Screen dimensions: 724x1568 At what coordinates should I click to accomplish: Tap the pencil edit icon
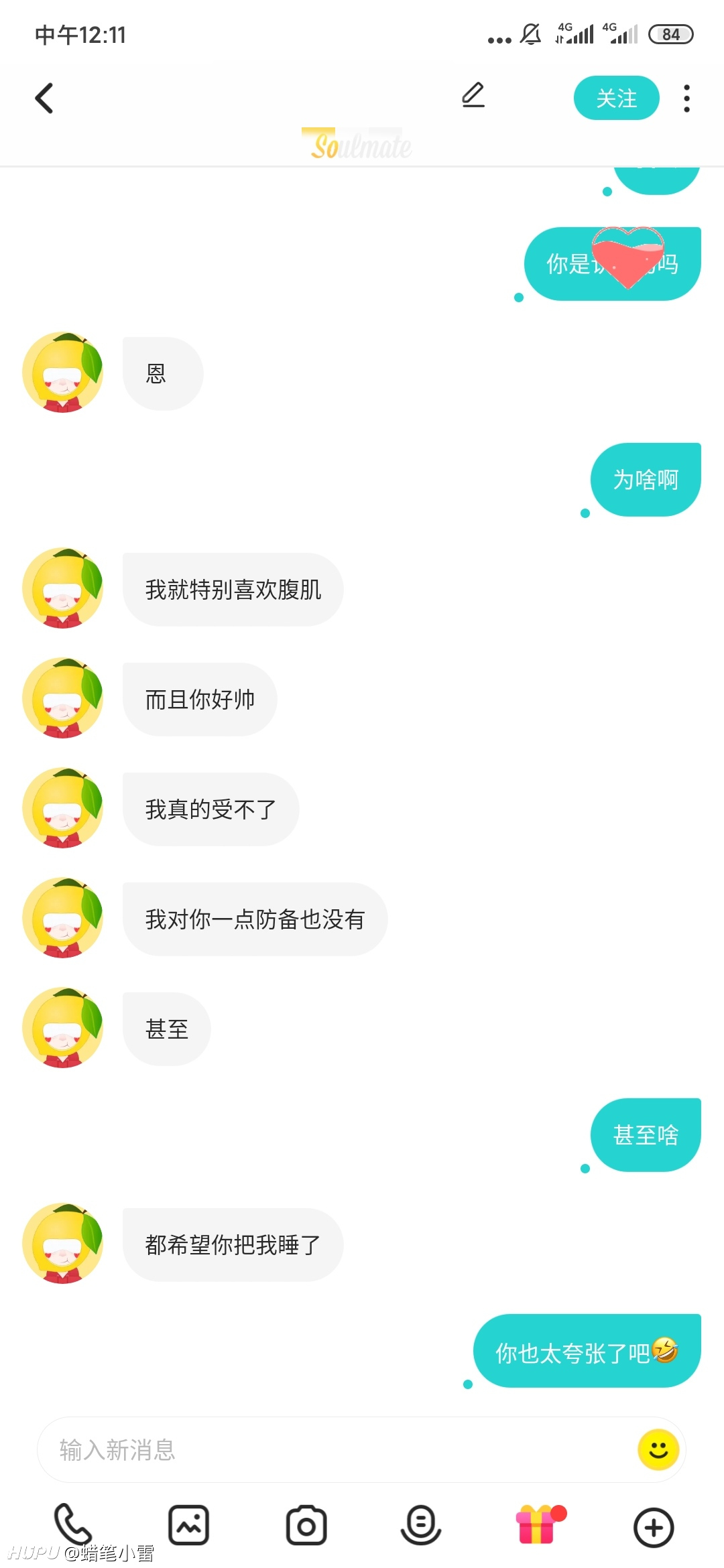(x=473, y=95)
